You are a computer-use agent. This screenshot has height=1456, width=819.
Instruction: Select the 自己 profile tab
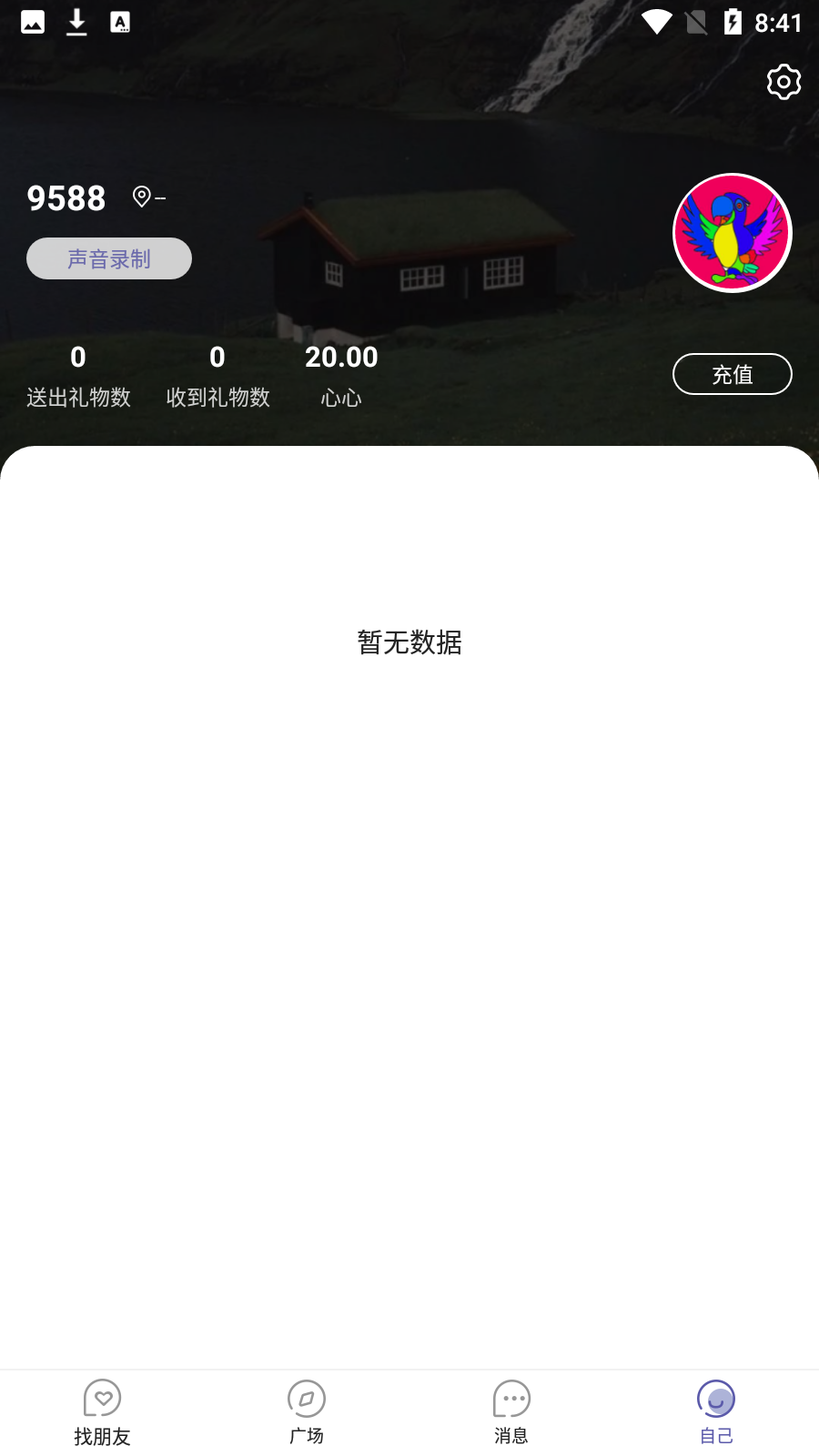coord(716,1411)
